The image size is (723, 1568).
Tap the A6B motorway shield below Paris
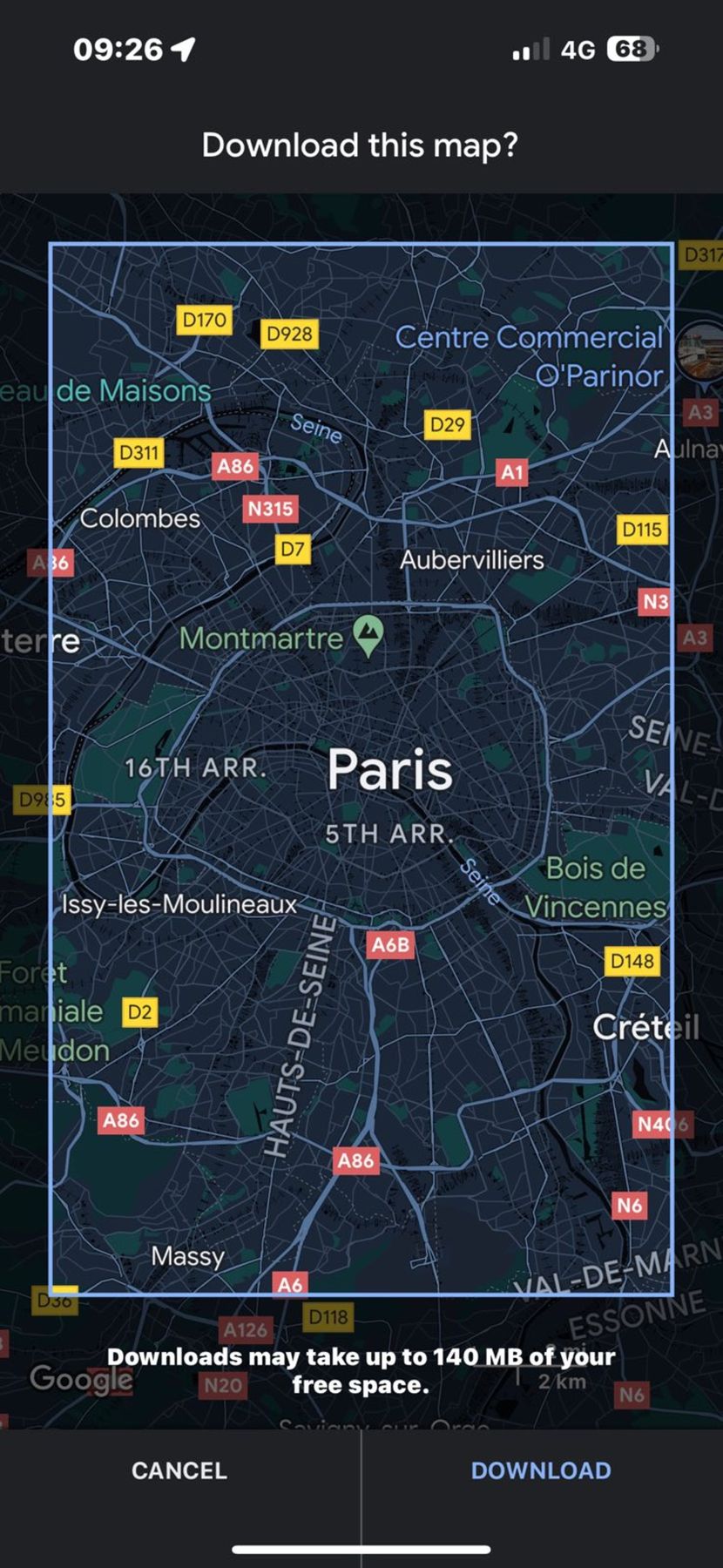click(x=391, y=943)
